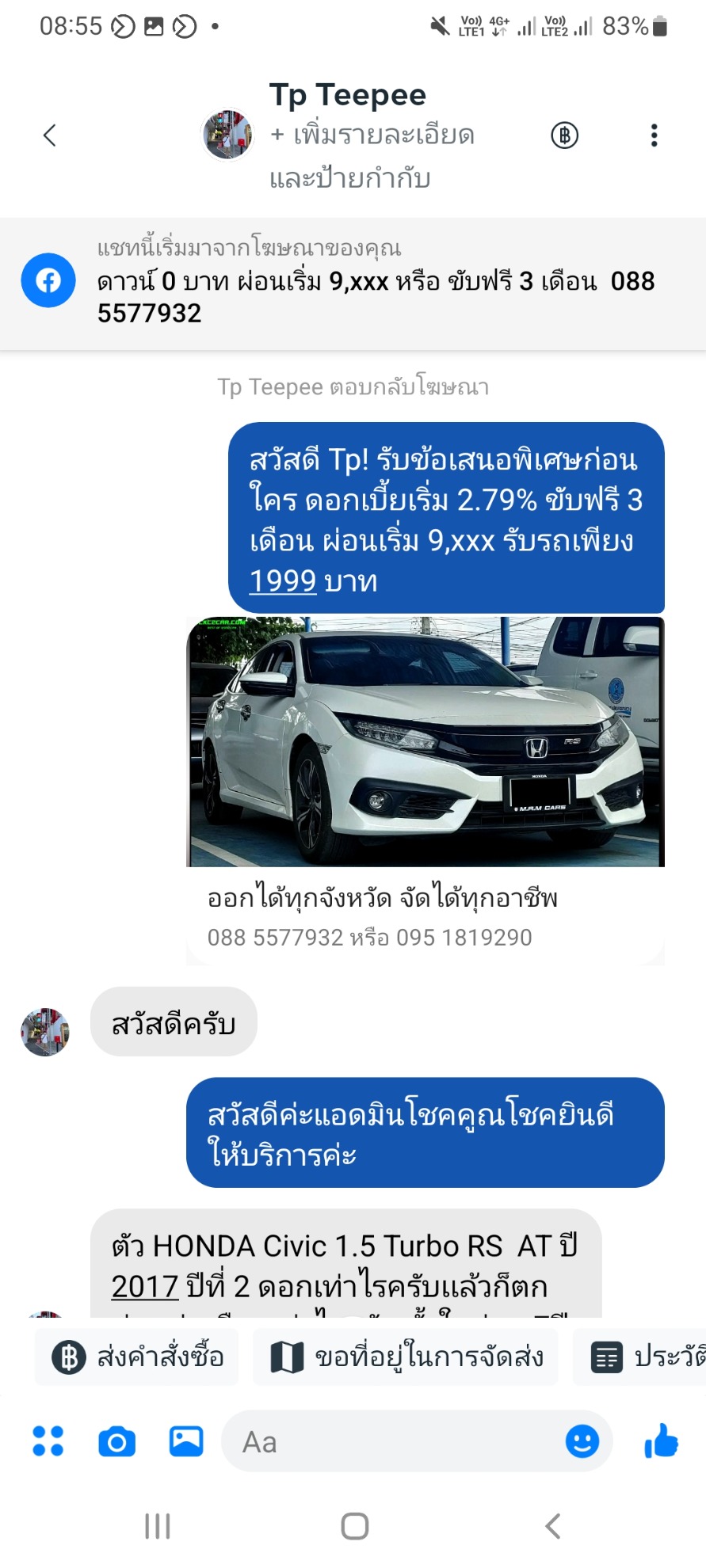Open the white Honda Civic ad card
706x1568 pixels.
coord(426,790)
